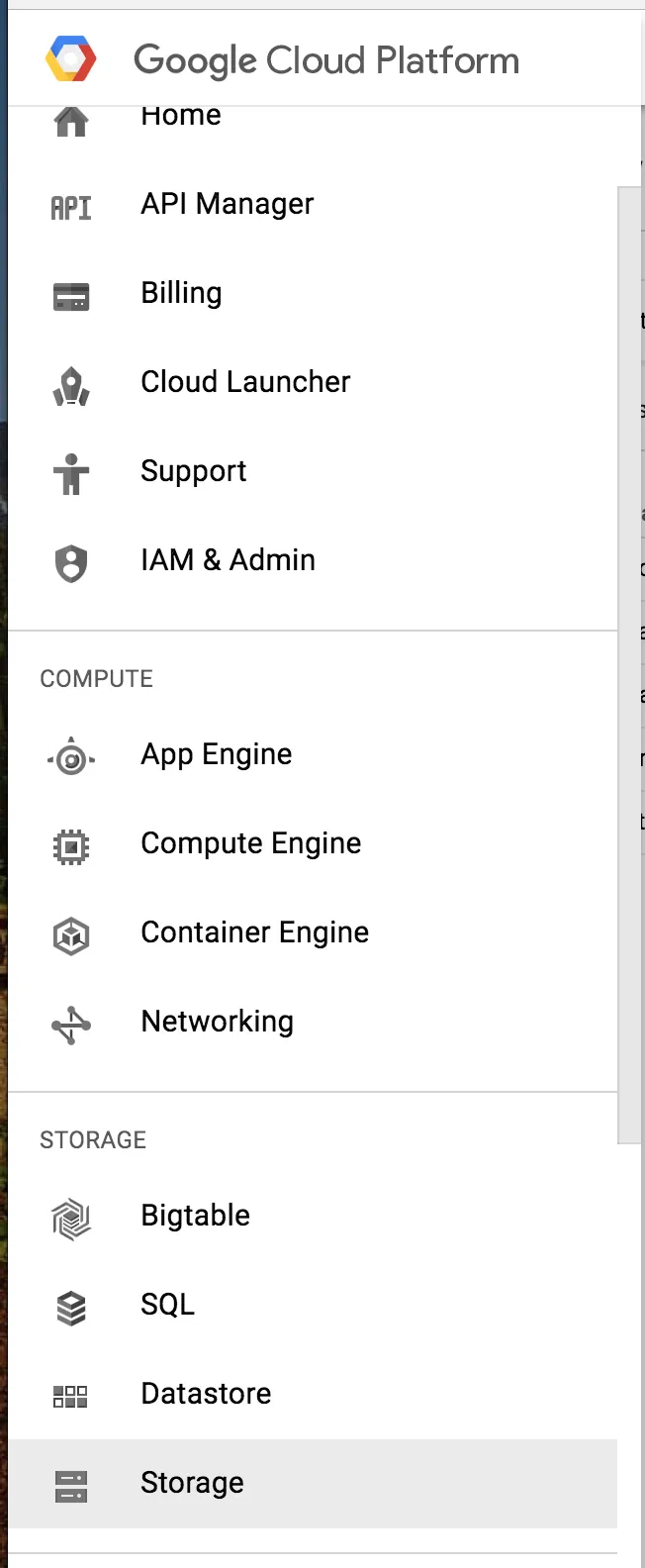Open the Billing section
645x1568 pixels.
pos(181,293)
